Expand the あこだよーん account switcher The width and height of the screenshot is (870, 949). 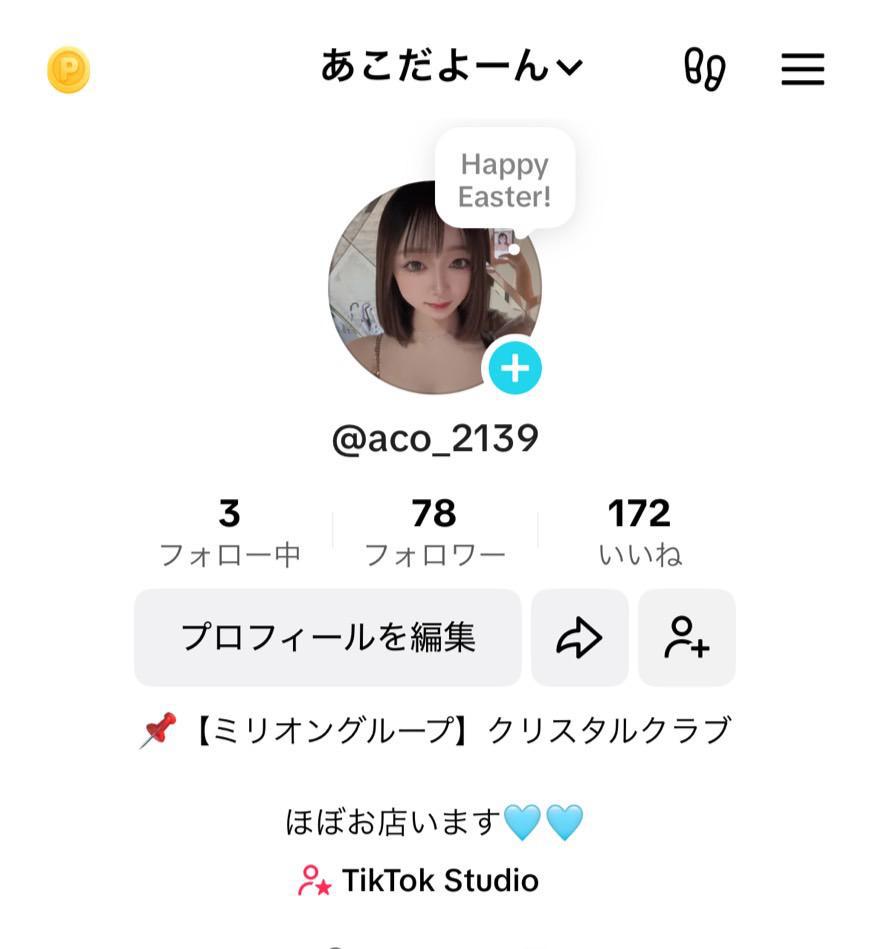click(451, 68)
